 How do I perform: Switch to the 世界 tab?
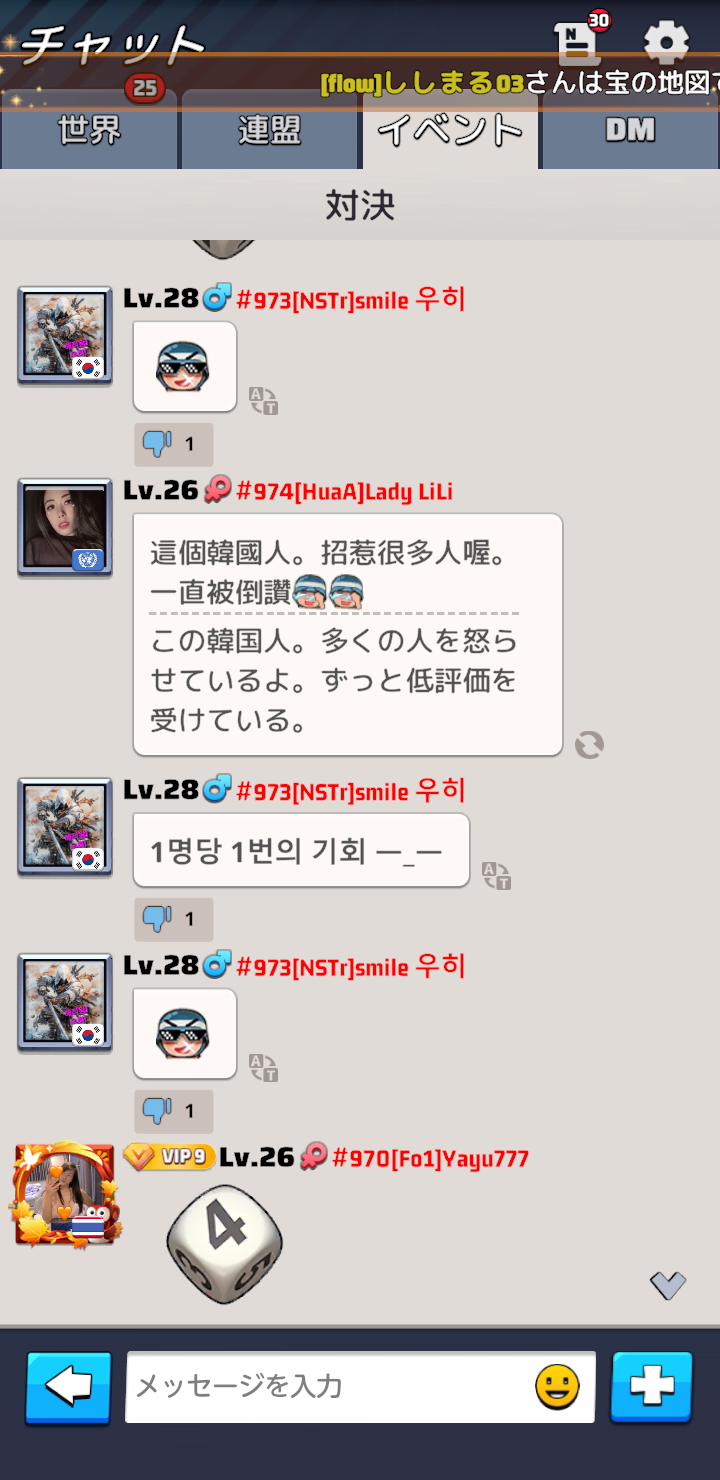click(89, 130)
